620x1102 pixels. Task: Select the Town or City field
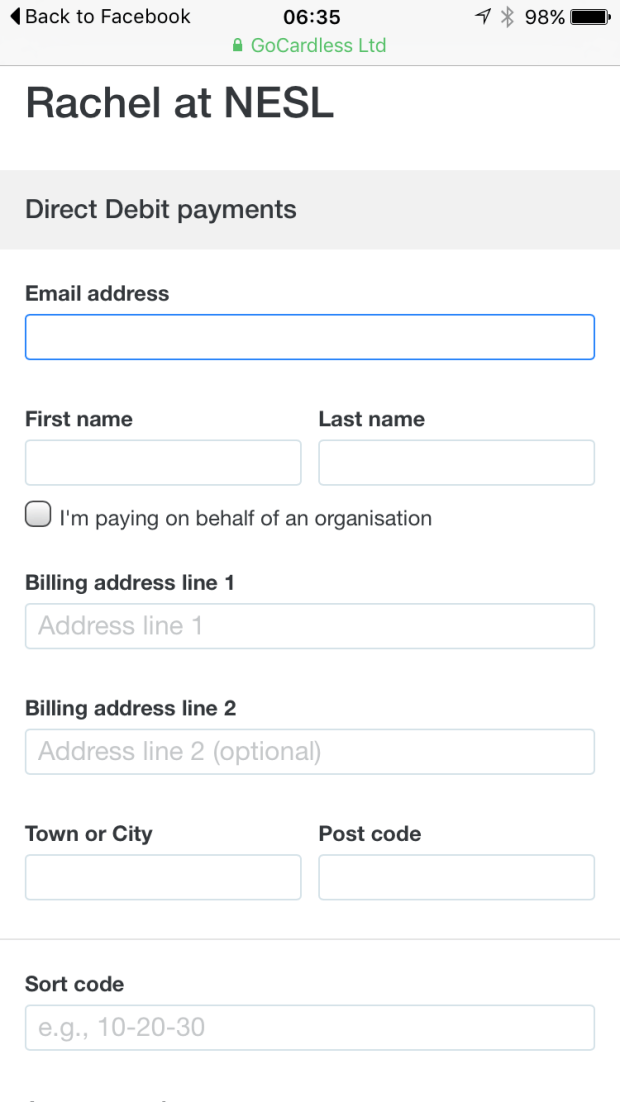[163, 877]
